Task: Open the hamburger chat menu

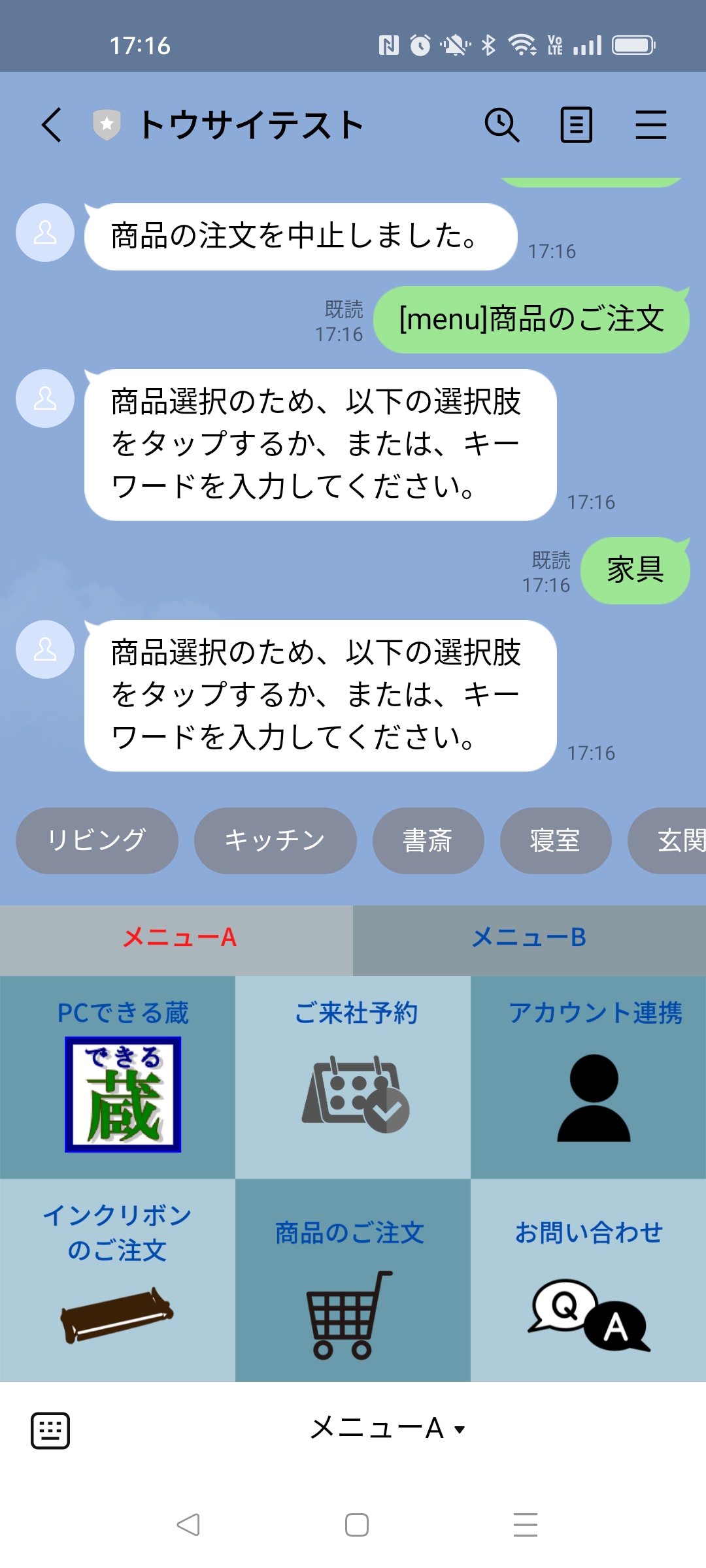Action: [x=651, y=125]
